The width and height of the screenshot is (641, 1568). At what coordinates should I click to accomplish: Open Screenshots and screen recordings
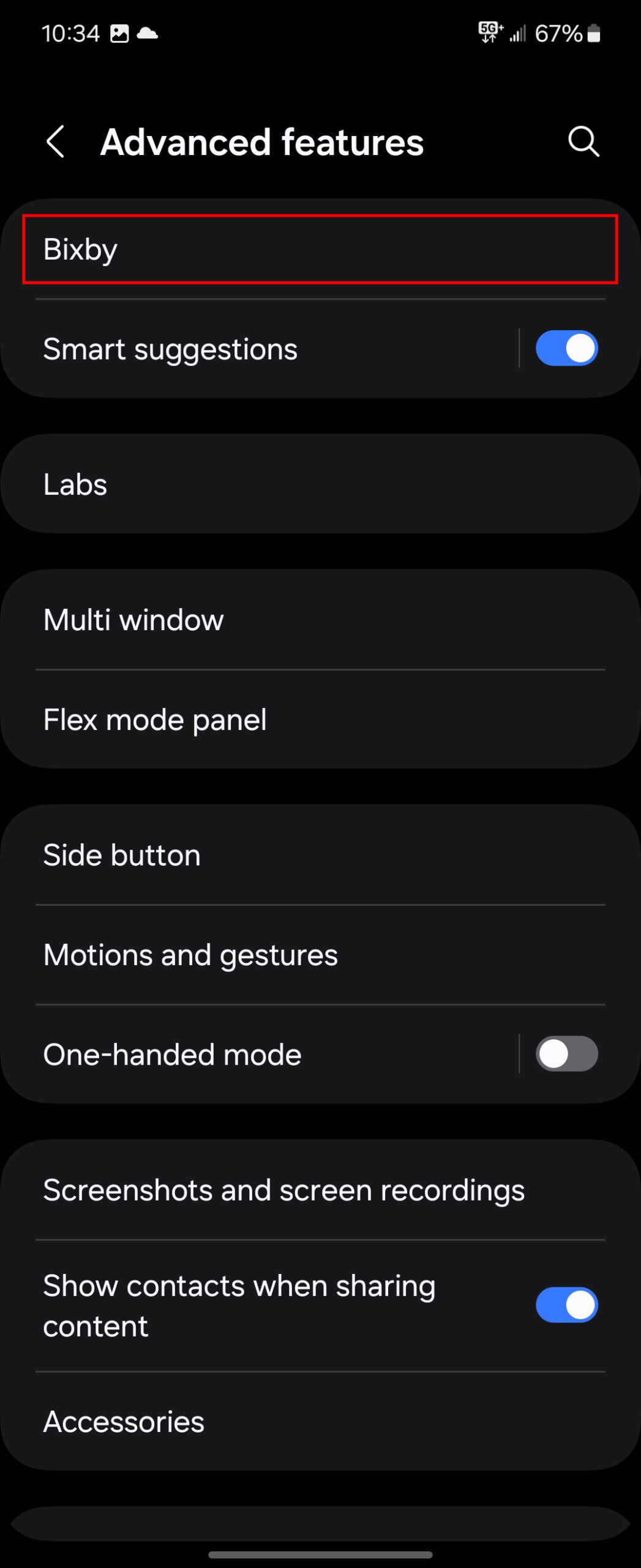click(320, 1190)
